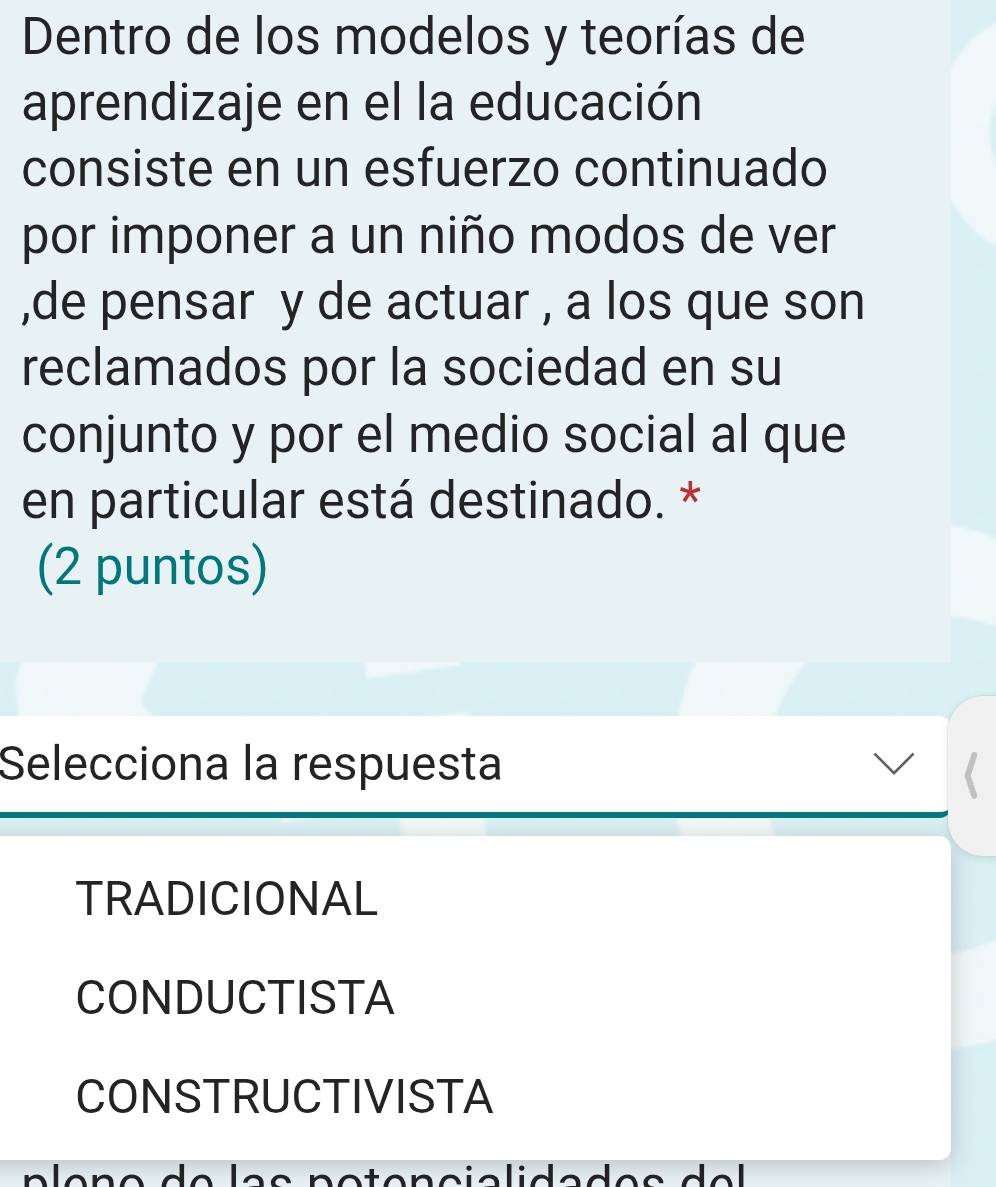
Task: Open the side panel arrow tab
Action: 971,776
